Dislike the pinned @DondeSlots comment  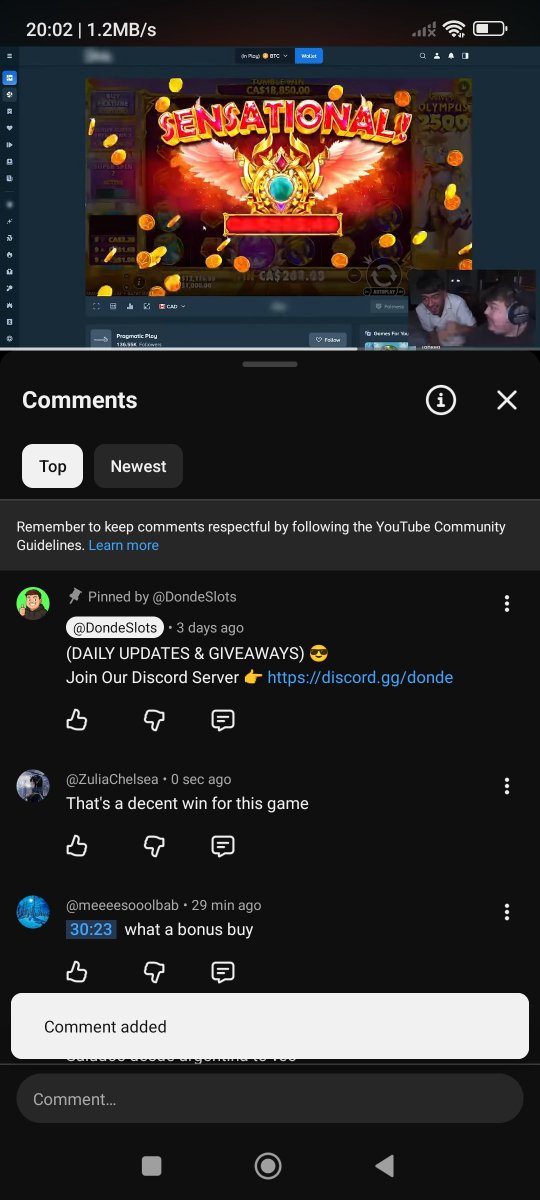pos(154,720)
